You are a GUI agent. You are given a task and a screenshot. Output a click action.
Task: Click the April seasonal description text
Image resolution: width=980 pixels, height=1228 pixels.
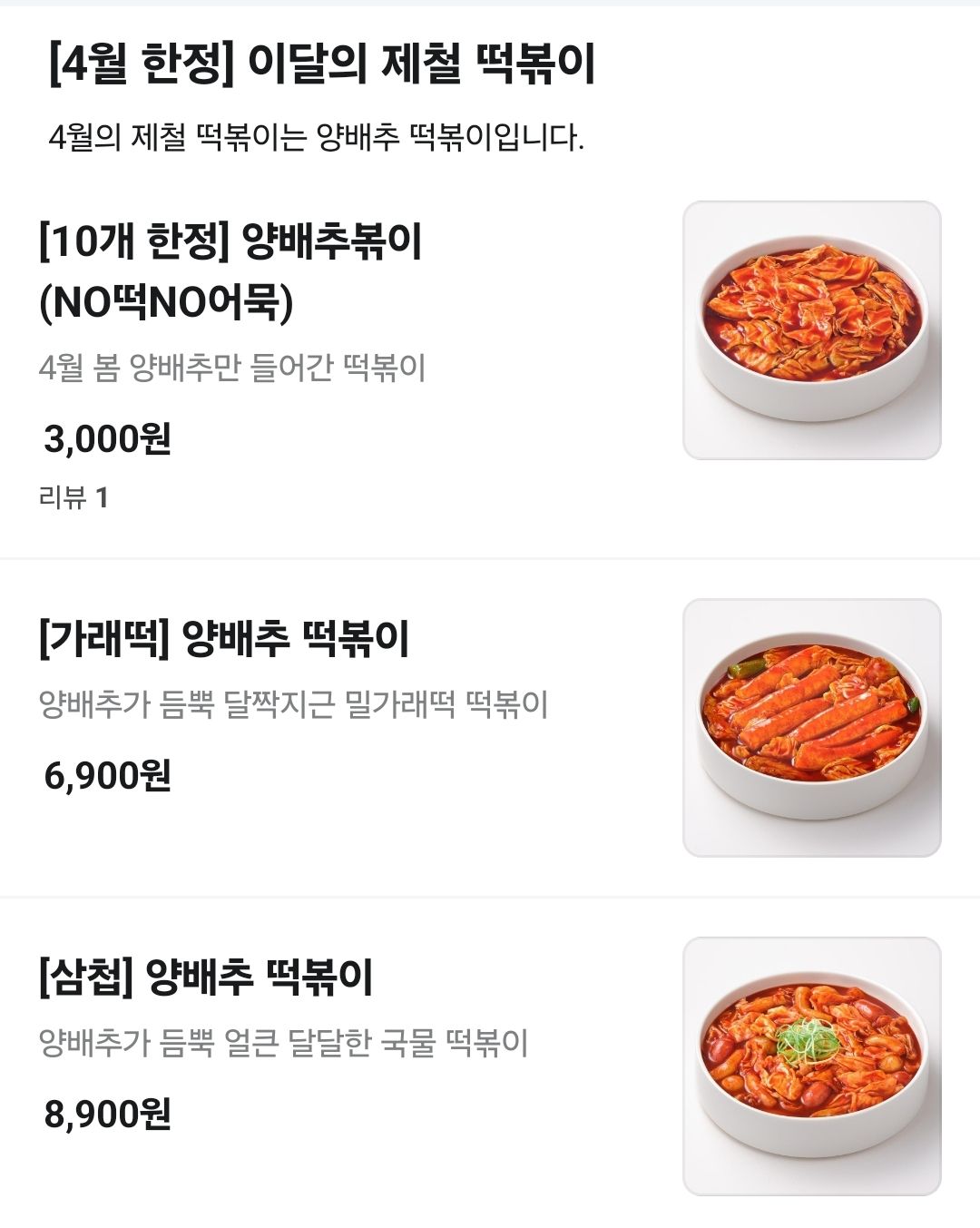tap(318, 137)
